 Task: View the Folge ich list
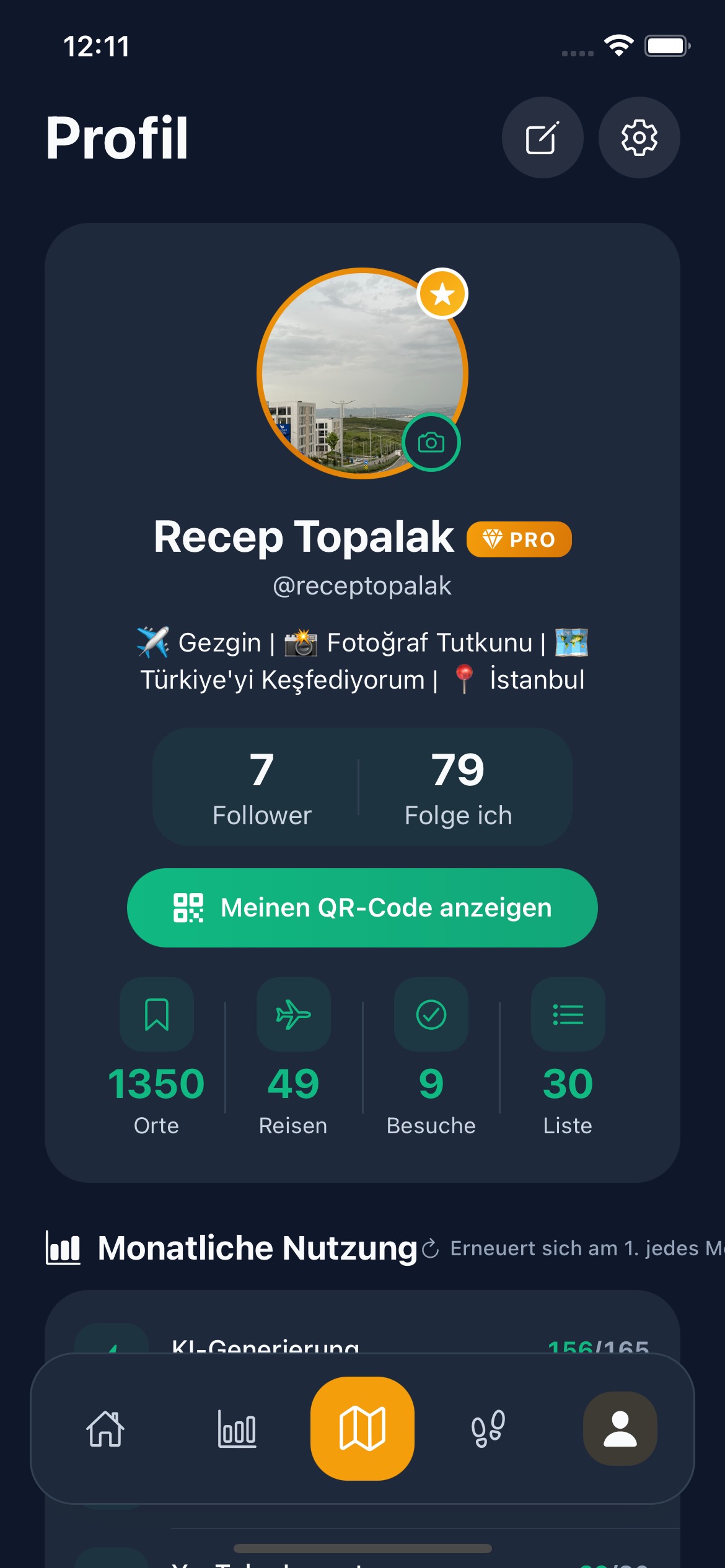pyautogui.click(x=458, y=787)
